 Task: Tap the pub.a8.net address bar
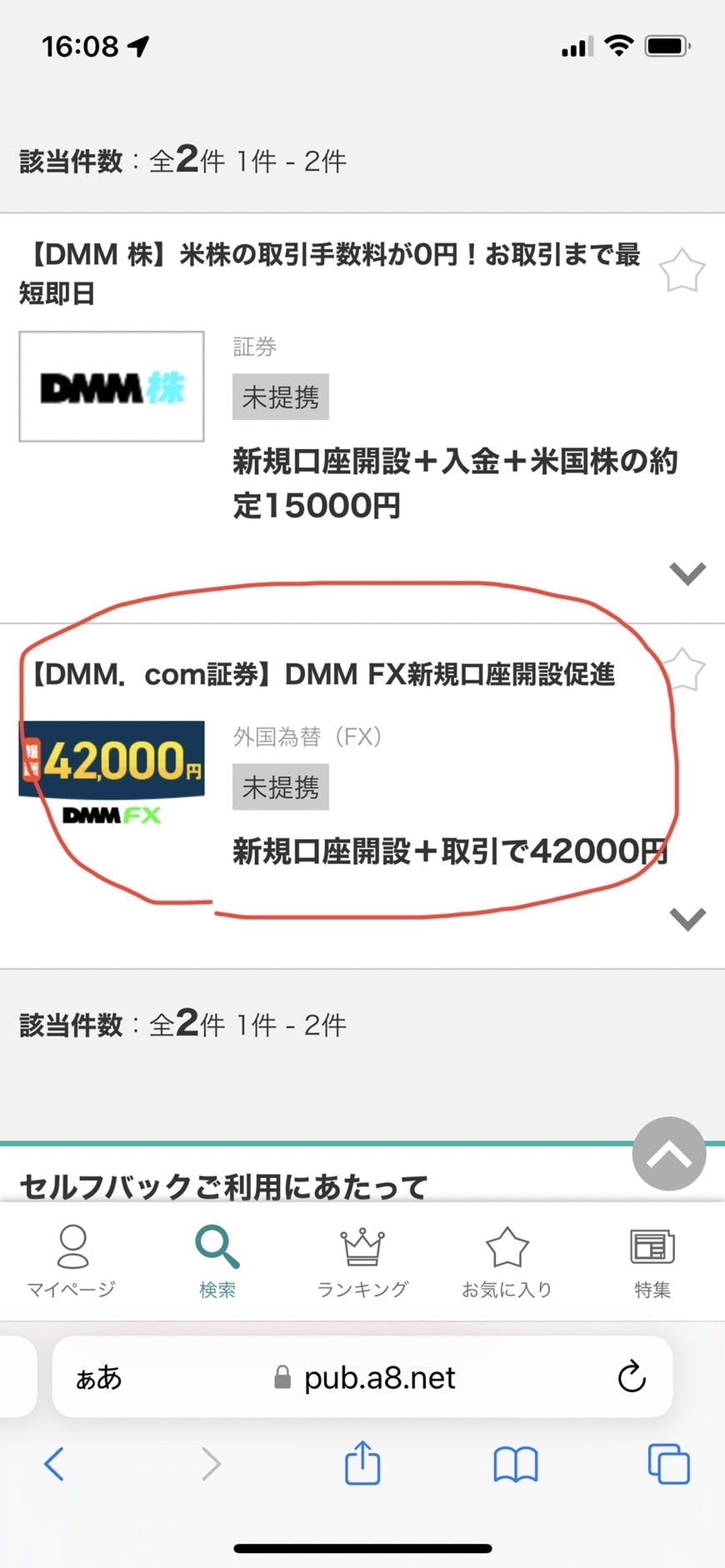(363, 1378)
